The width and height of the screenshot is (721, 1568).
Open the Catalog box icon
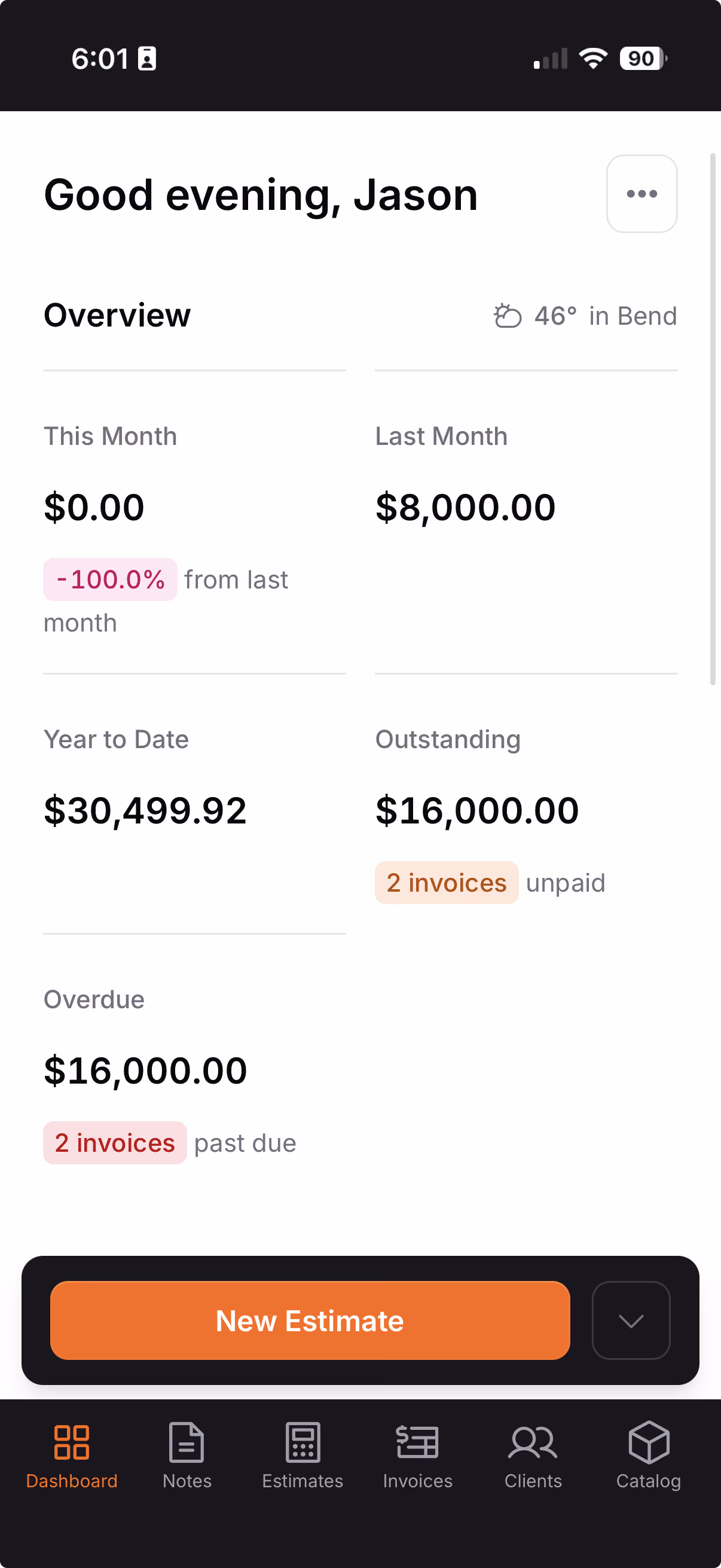point(647,1442)
